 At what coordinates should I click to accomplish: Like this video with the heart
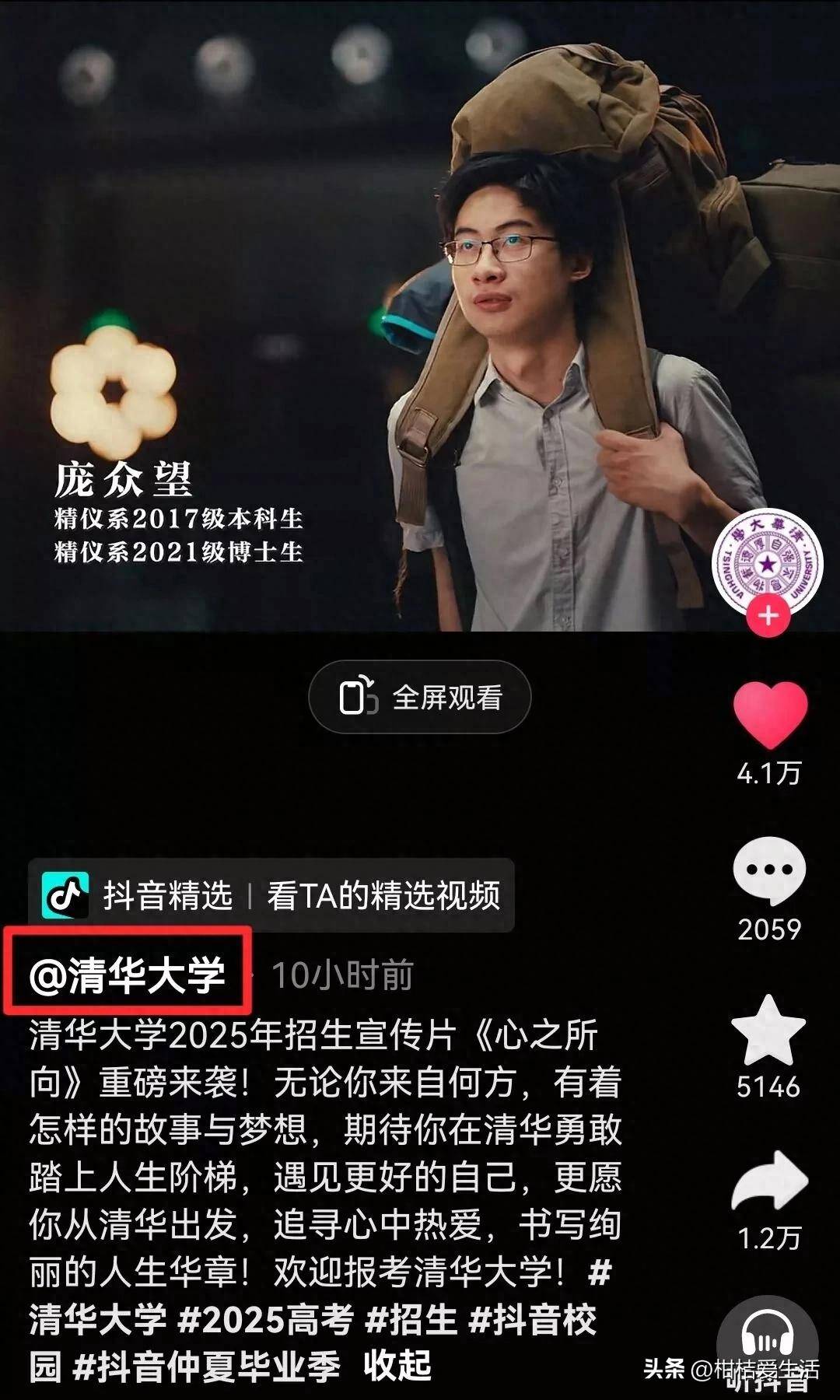click(770, 714)
